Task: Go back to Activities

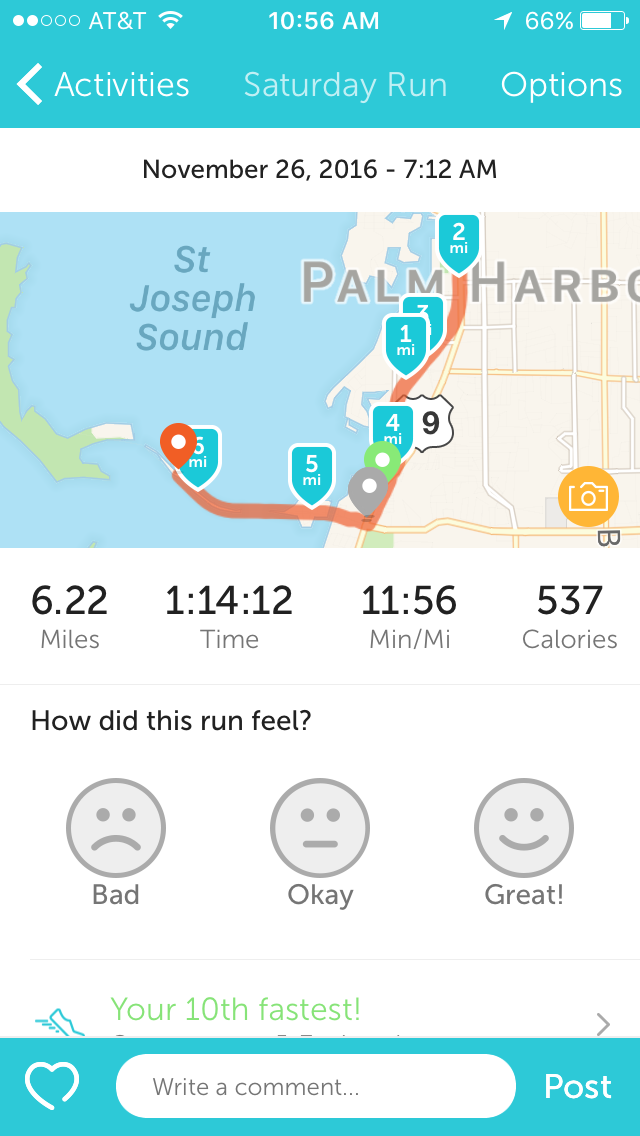Action: (103, 85)
